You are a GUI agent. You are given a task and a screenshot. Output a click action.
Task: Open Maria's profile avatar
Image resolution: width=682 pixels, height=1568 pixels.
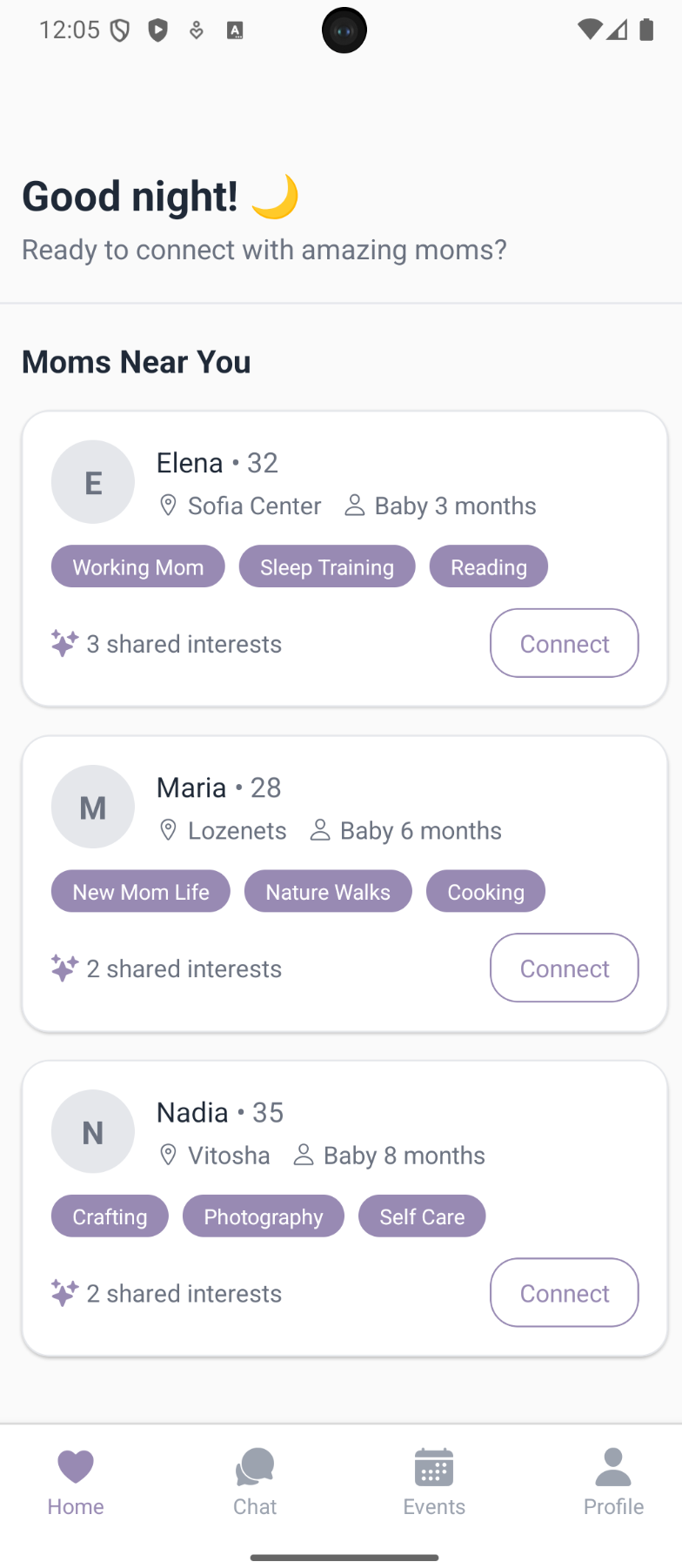pos(93,807)
